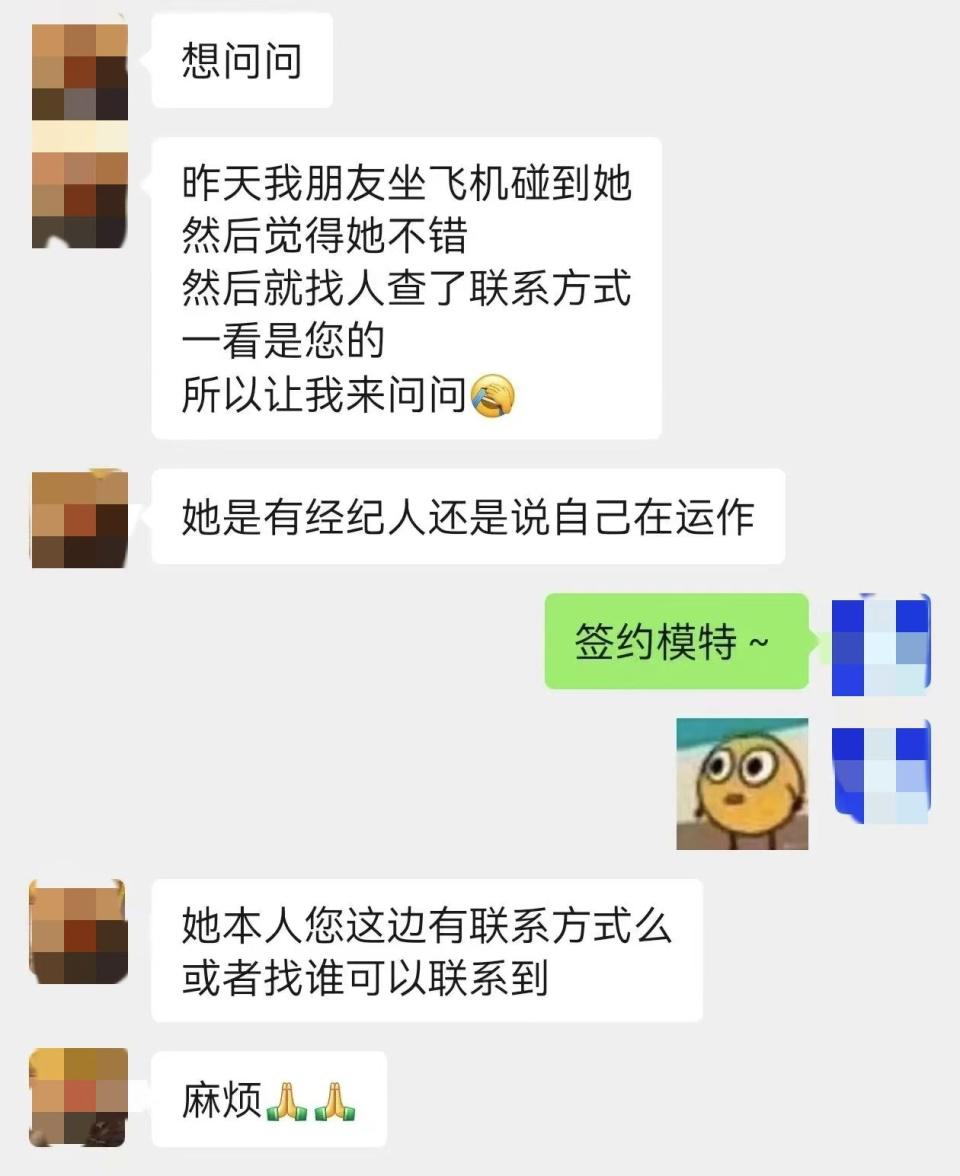The height and width of the screenshot is (1176, 960).
Task: Open your own avatar beside "签约模特～"
Action: [x=881, y=644]
